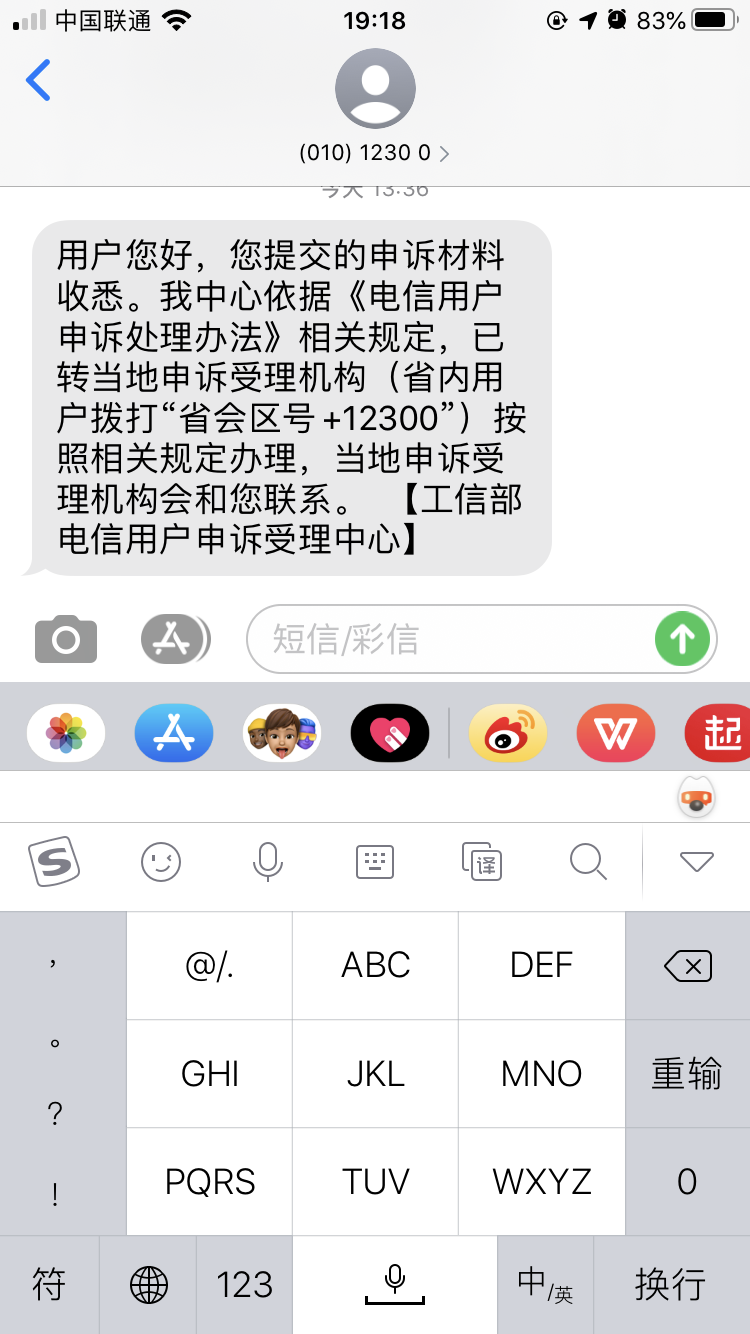This screenshot has height=1334, width=750.
Task: Go back to the messages list
Action: coord(38,81)
